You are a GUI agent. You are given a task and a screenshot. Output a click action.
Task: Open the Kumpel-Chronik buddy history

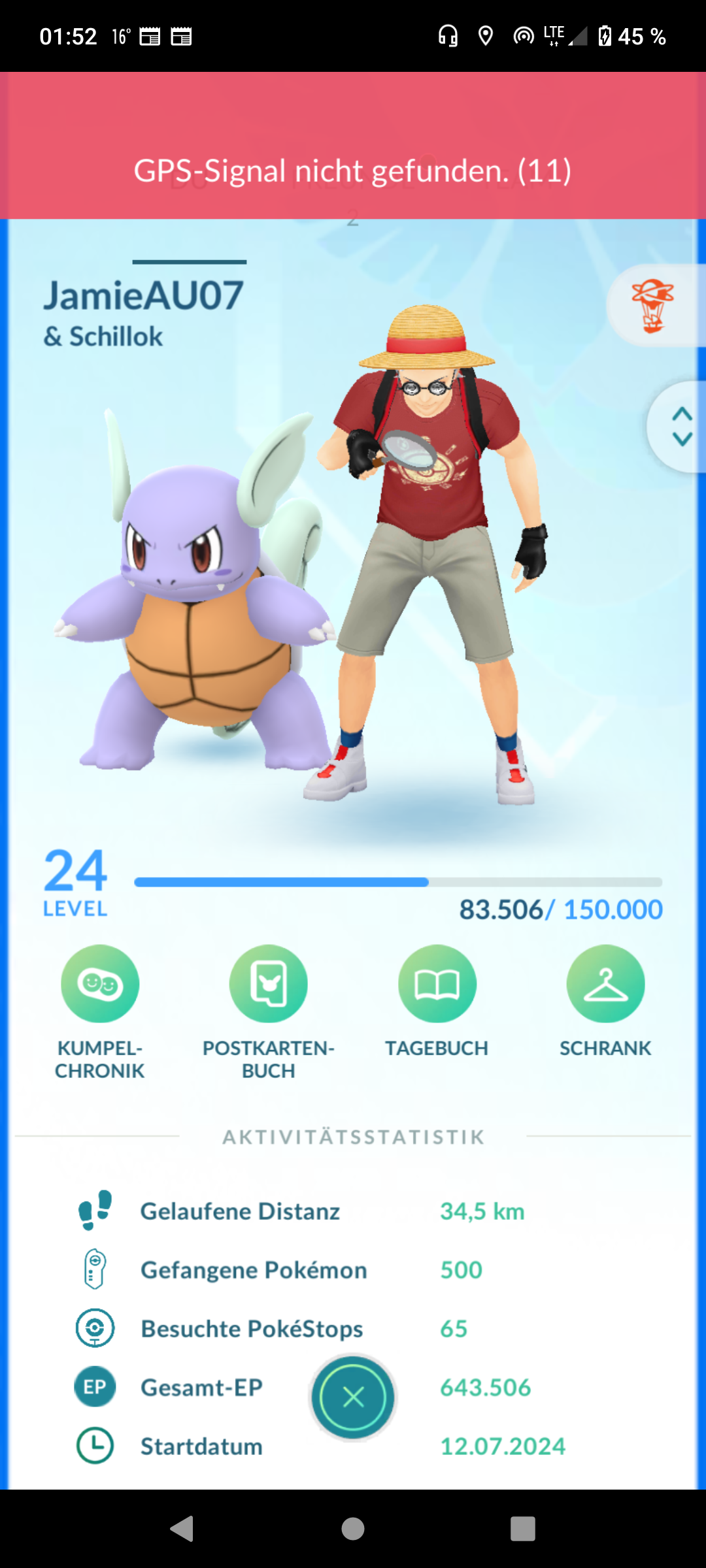(x=99, y=983)
